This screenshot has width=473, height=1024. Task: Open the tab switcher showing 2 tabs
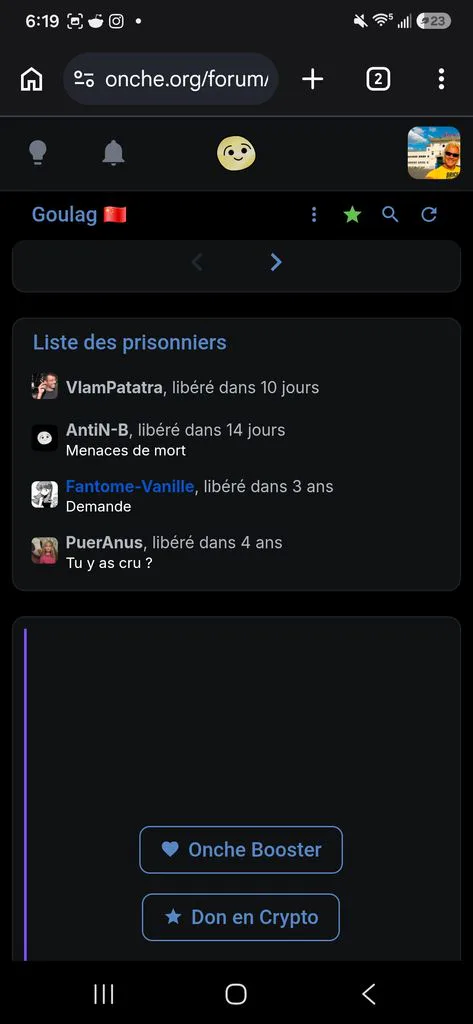(x=378, y=79)
